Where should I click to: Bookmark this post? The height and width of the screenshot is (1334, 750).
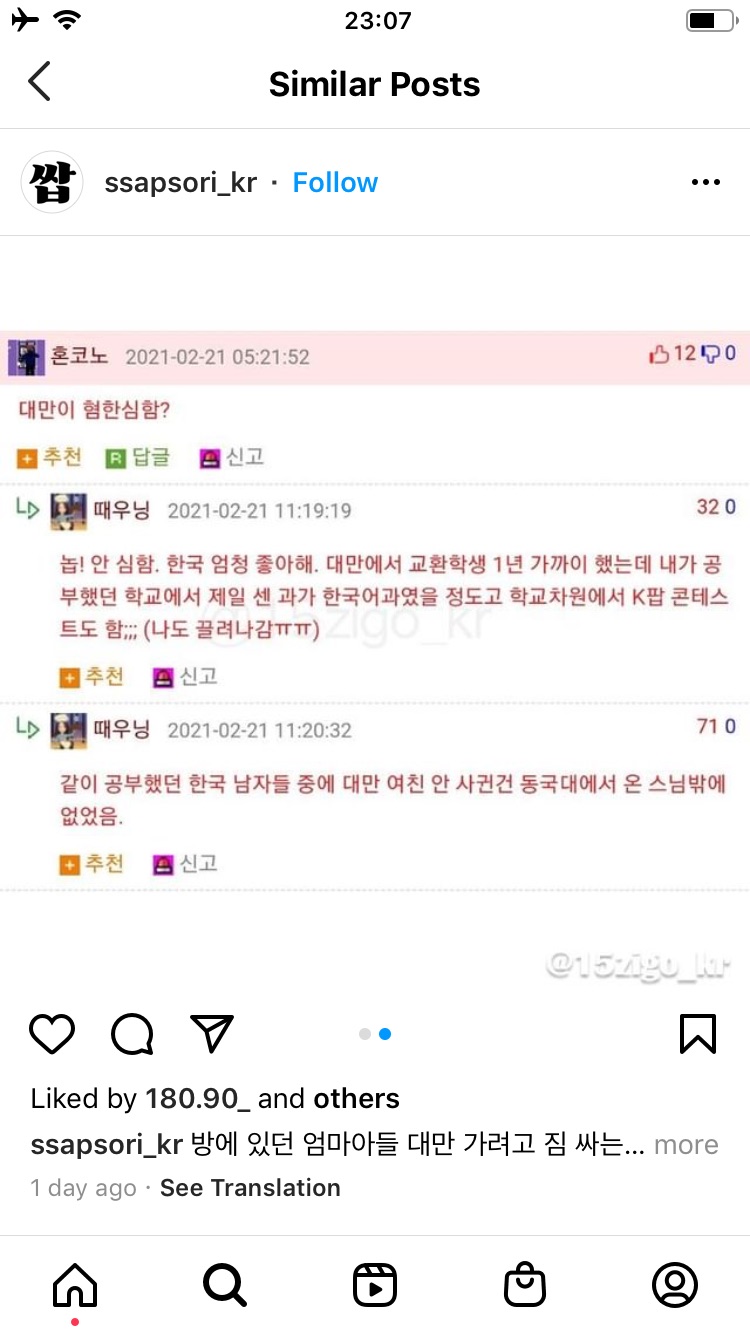click(698, 1034)
